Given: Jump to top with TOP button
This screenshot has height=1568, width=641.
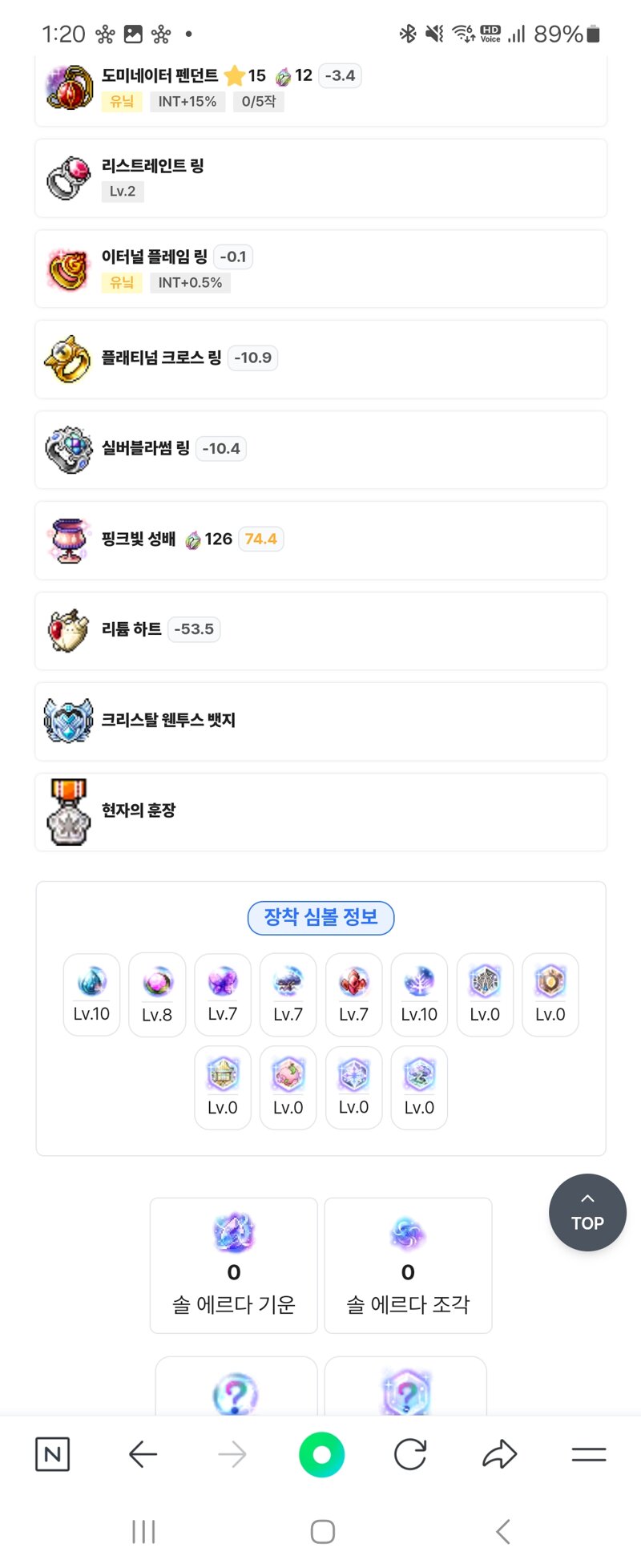Looking at the screenshot, I should [x=587, y=1212].
